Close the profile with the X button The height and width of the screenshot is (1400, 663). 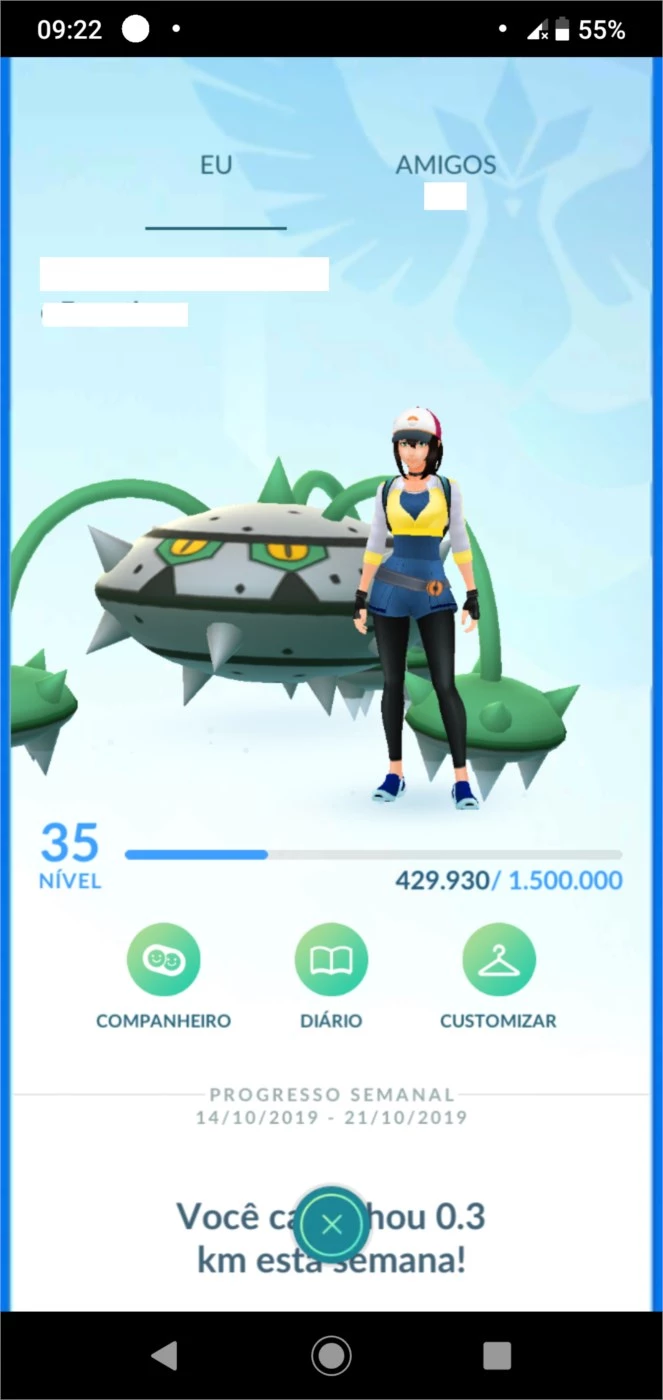tap(332, 1224)
